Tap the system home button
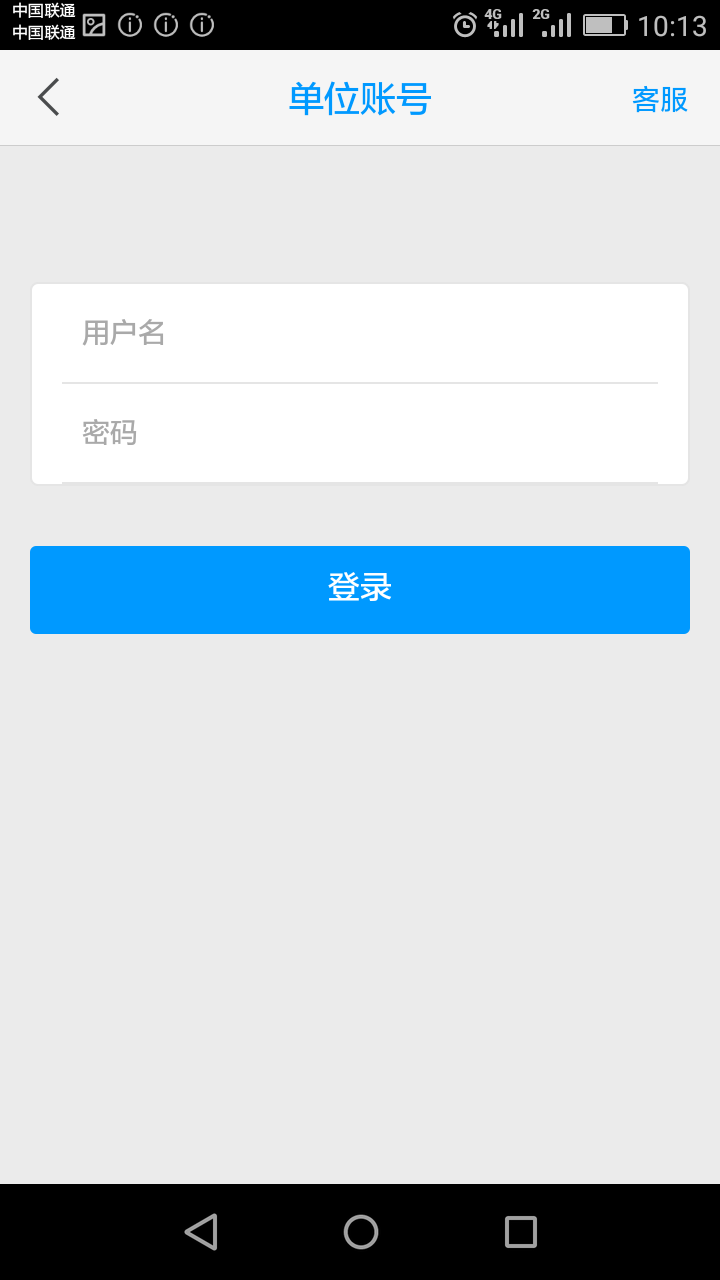This screenshot has height=1280, width=720. 360,1231
